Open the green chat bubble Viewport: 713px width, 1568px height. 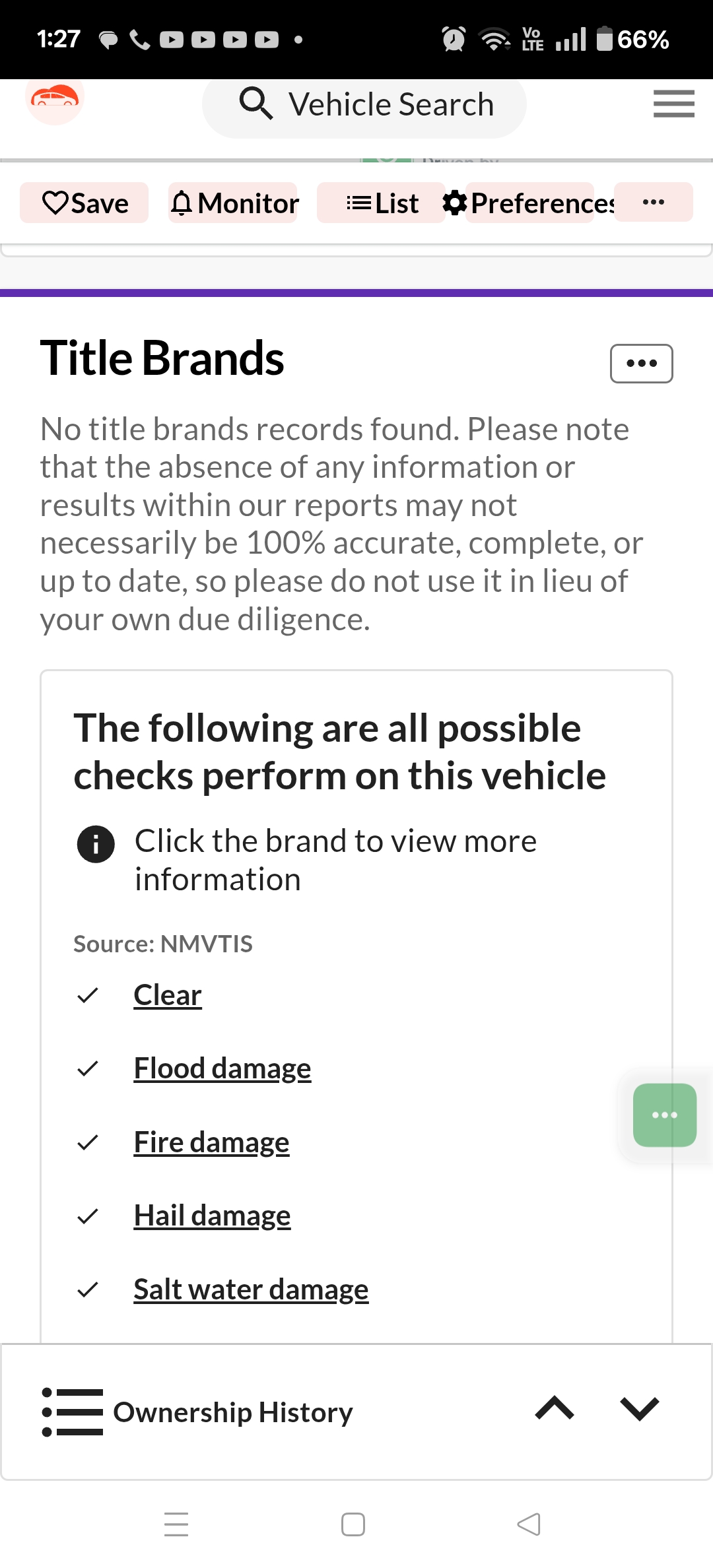pos(665,1115)
